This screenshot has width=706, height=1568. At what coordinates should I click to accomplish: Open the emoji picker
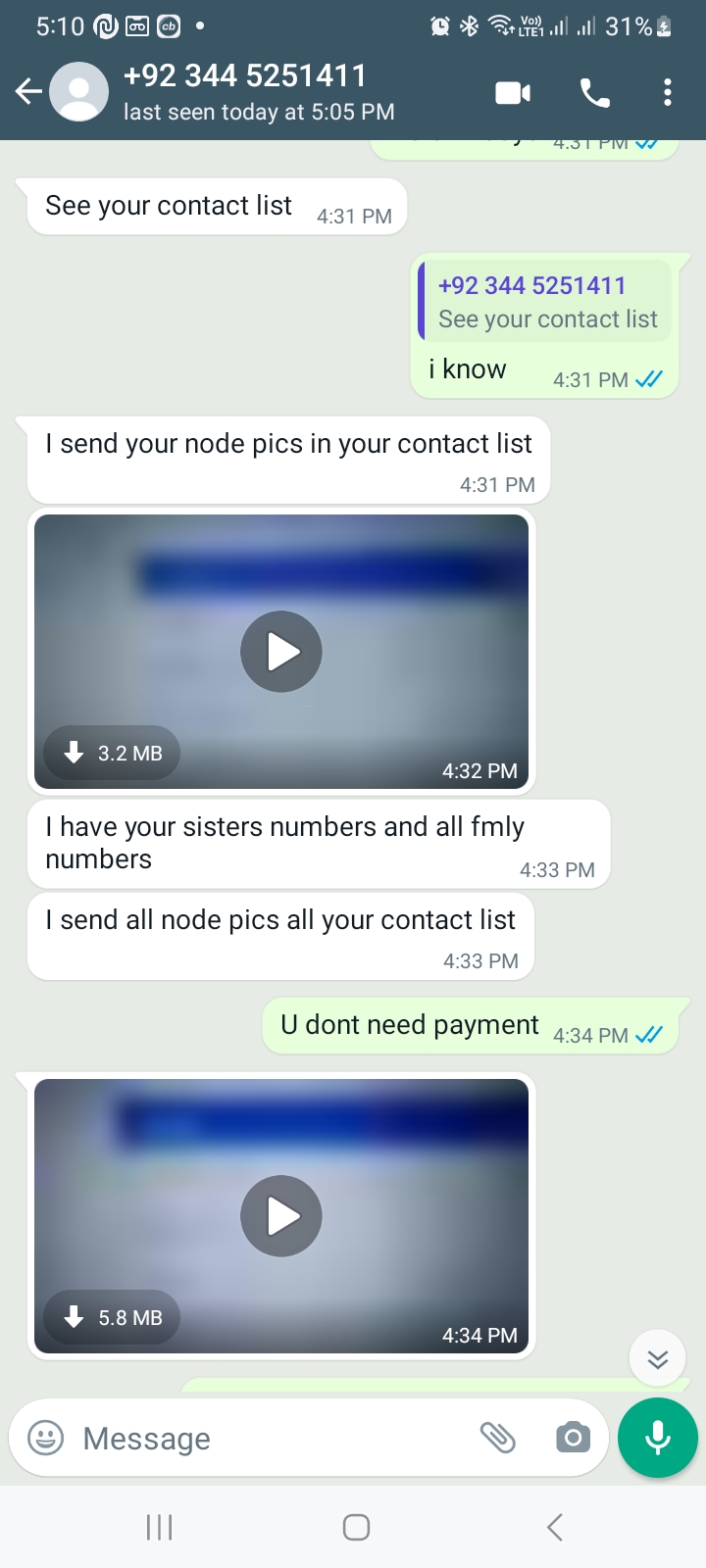tap(45, 1438)
